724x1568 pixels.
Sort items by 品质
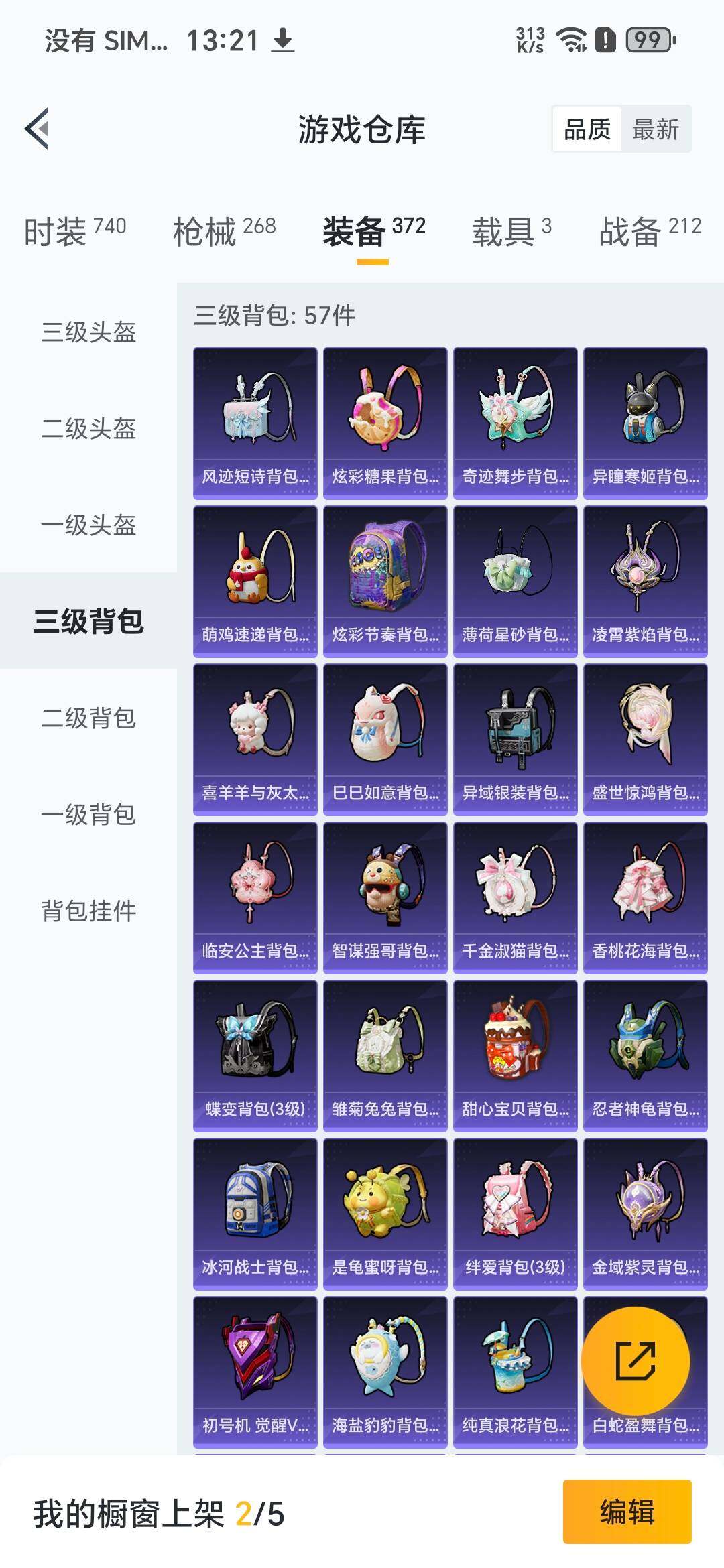pos(587,130)
